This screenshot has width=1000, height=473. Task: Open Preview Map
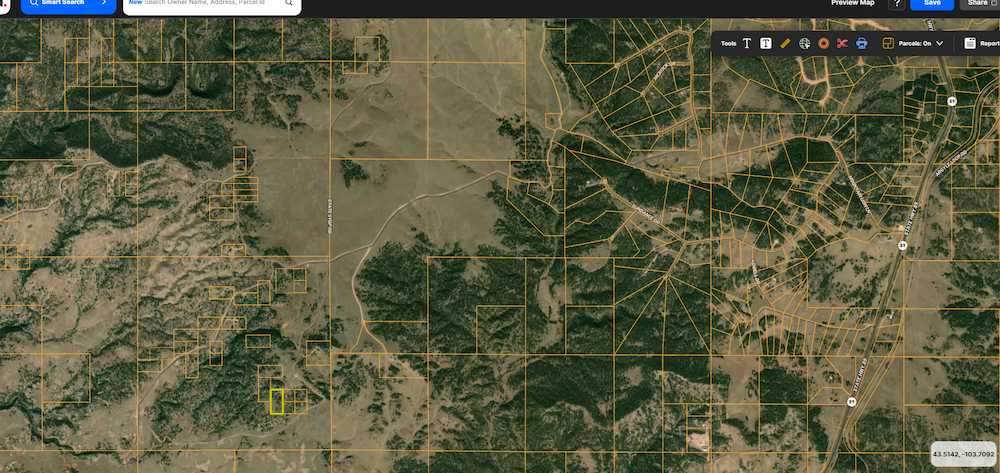coord(852,4)
